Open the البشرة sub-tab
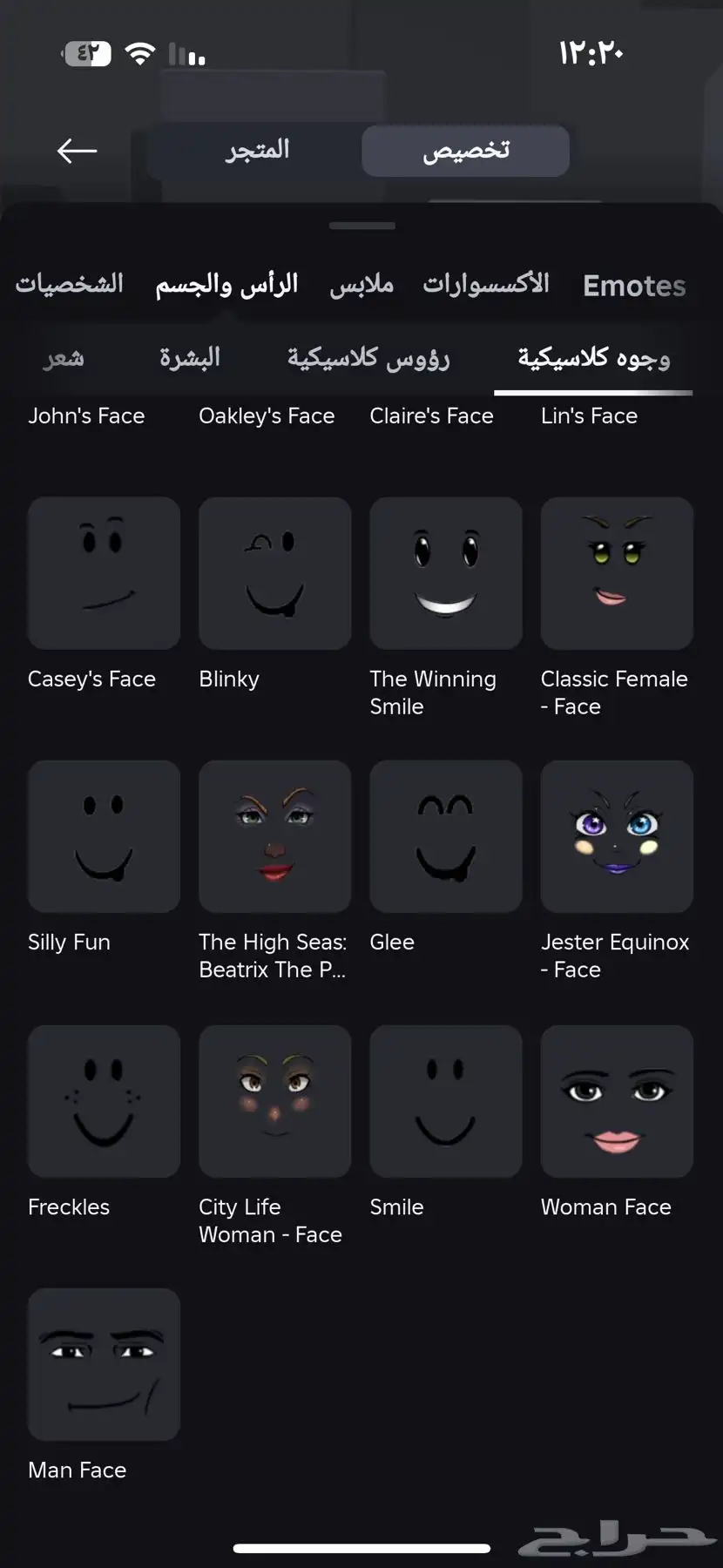The height and width of the screenshot is (1568, 723). point(189,358)
